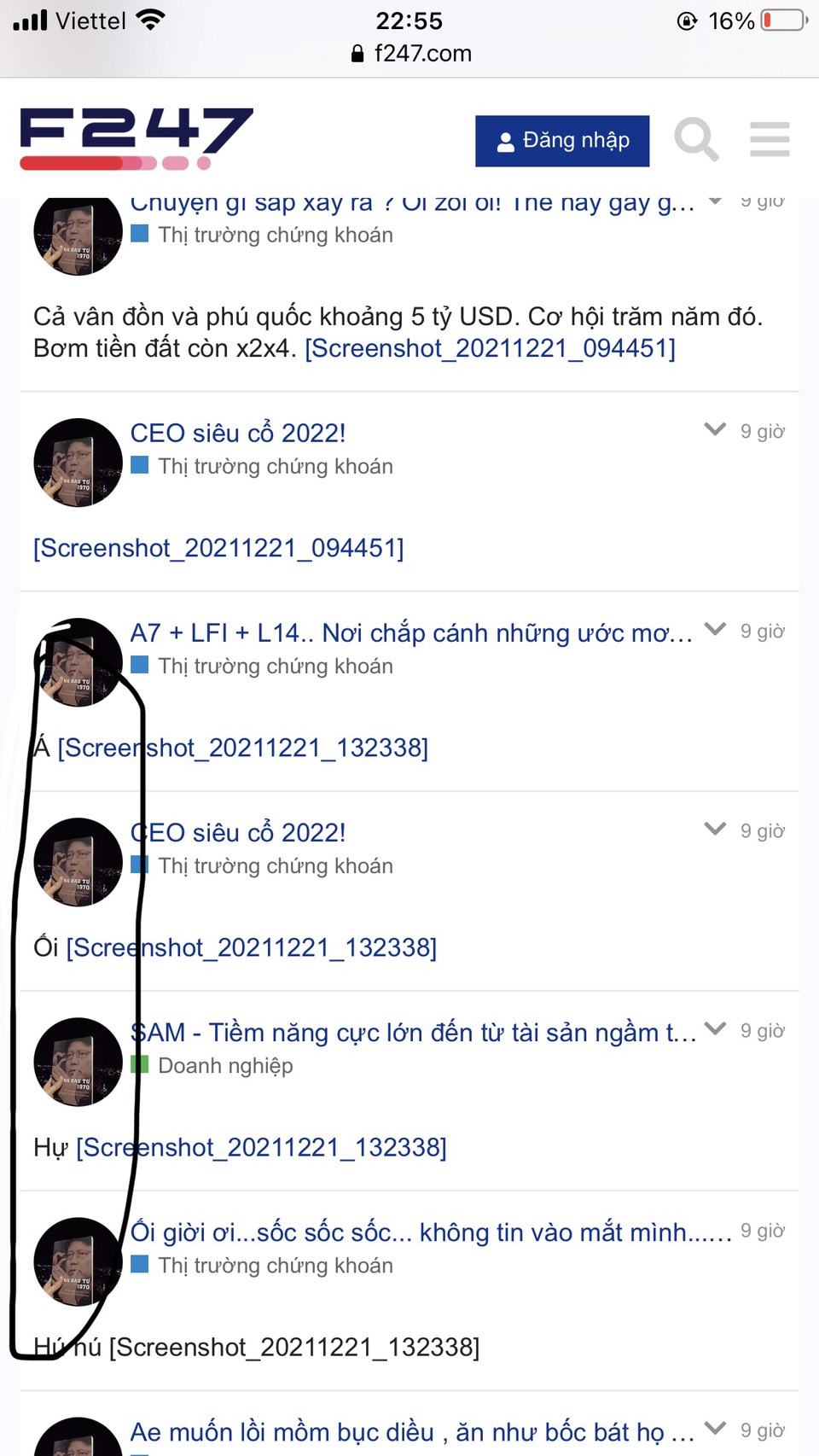This screenshot has width=819, height=1456.
Task: Open topic 'A7 + LFI + L14..'
Action: coord(410,633)
